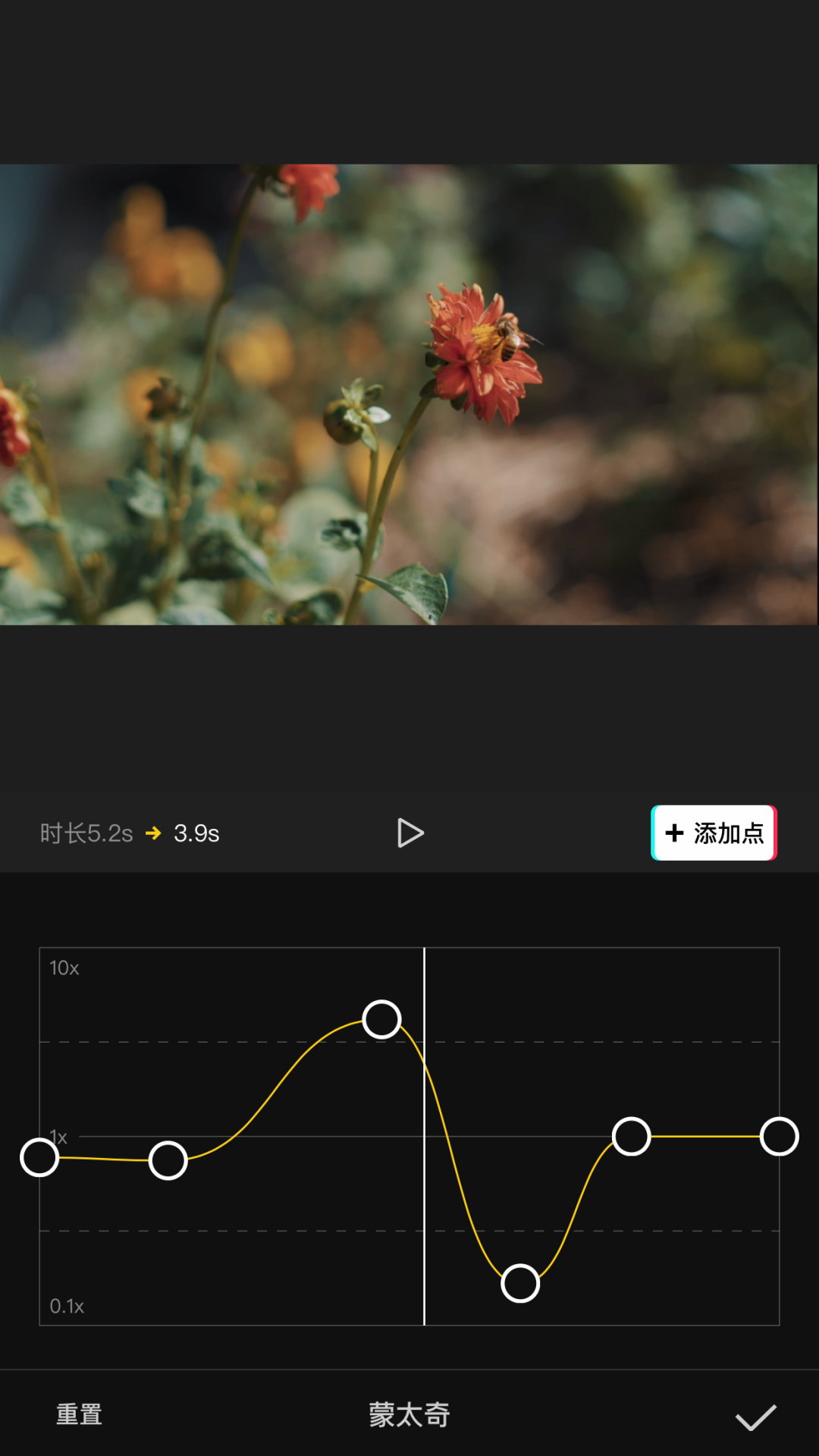The height and width of the screenshot is (1456, 819).
Task: Select the lowest point on the curve
Action: coord(520,1283)
